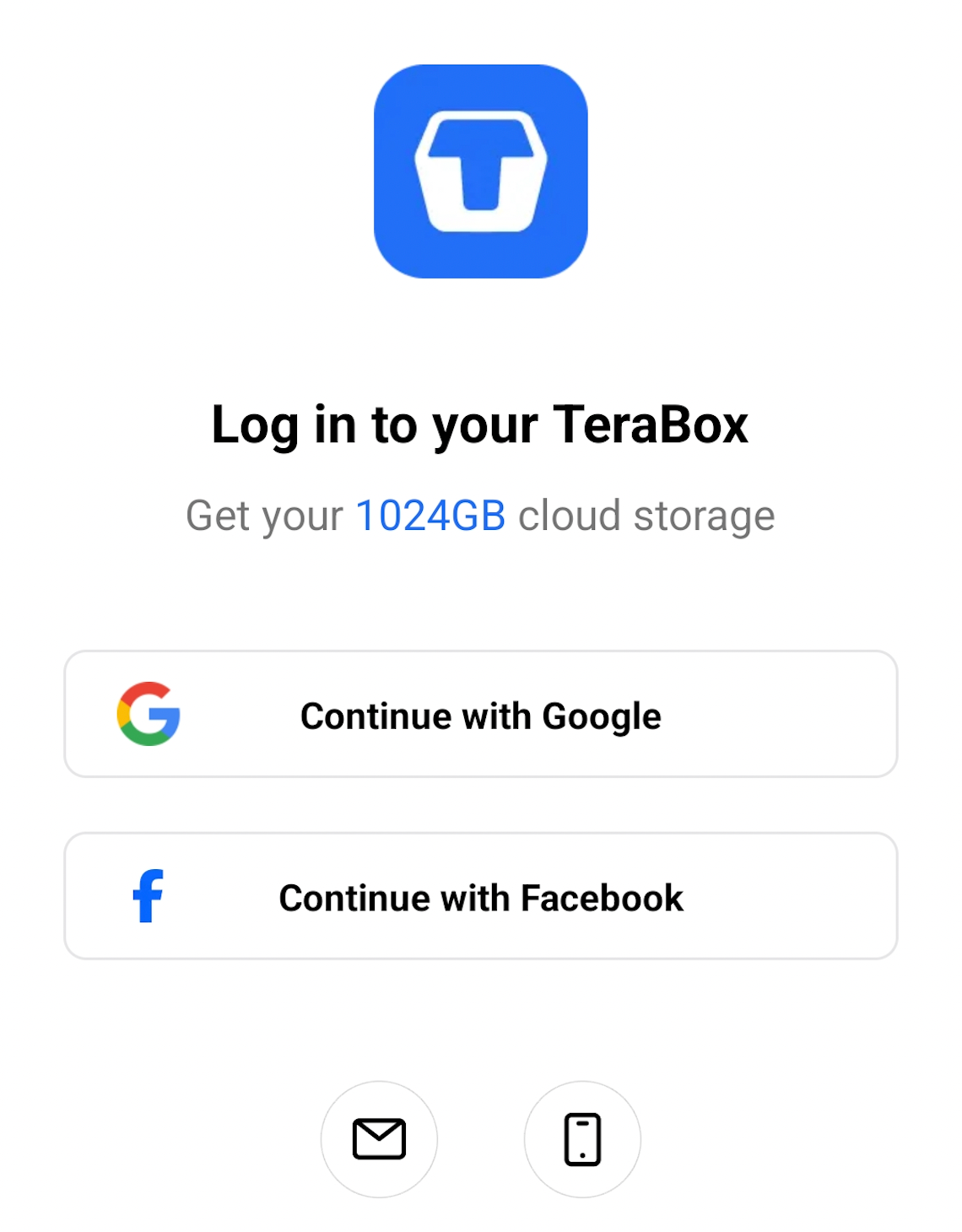The height and width of the screenshot is (1232, 962).
Task: Click the Get your cloud storage subtitle
Action: pyautogui.click(x=479, y=516)
